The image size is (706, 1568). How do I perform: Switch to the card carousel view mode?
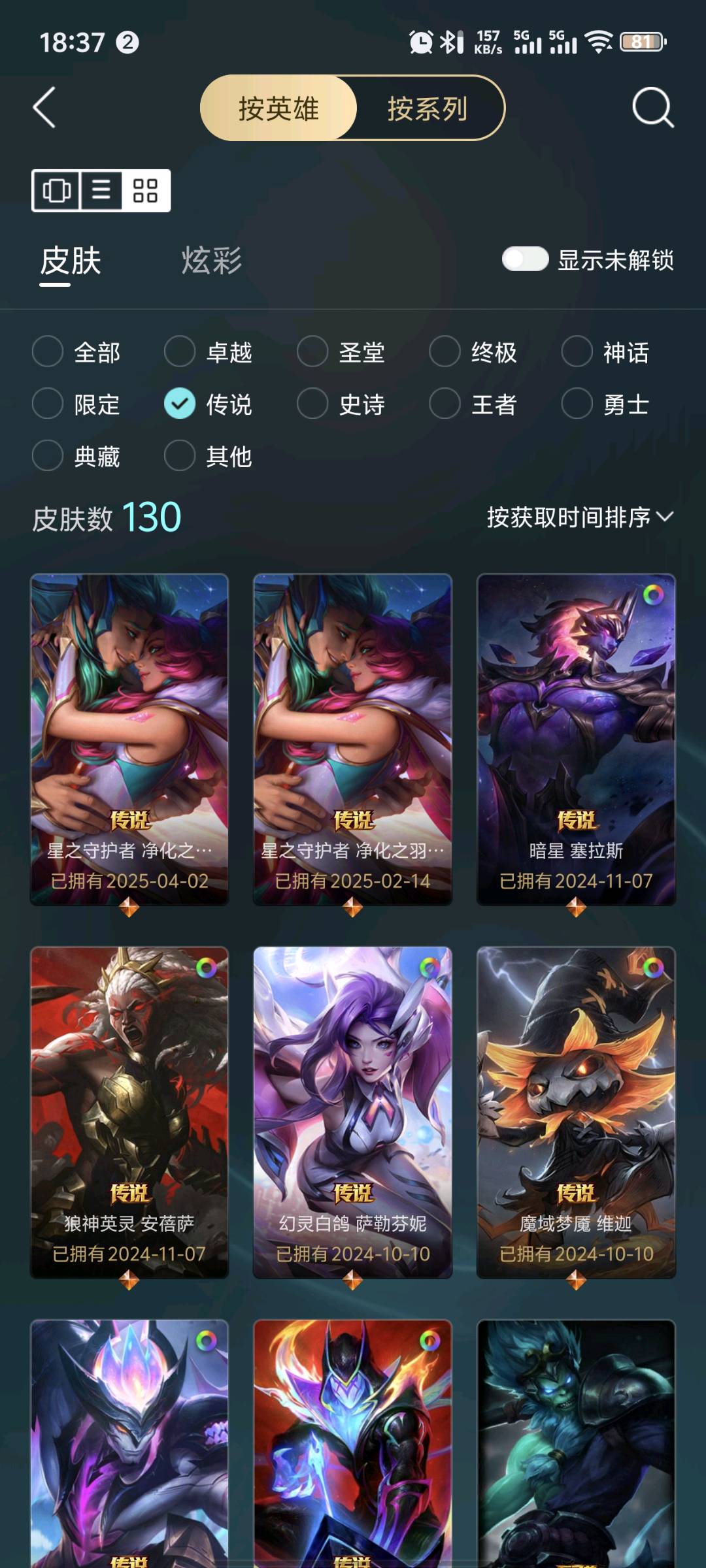click(x=56, y=191)
